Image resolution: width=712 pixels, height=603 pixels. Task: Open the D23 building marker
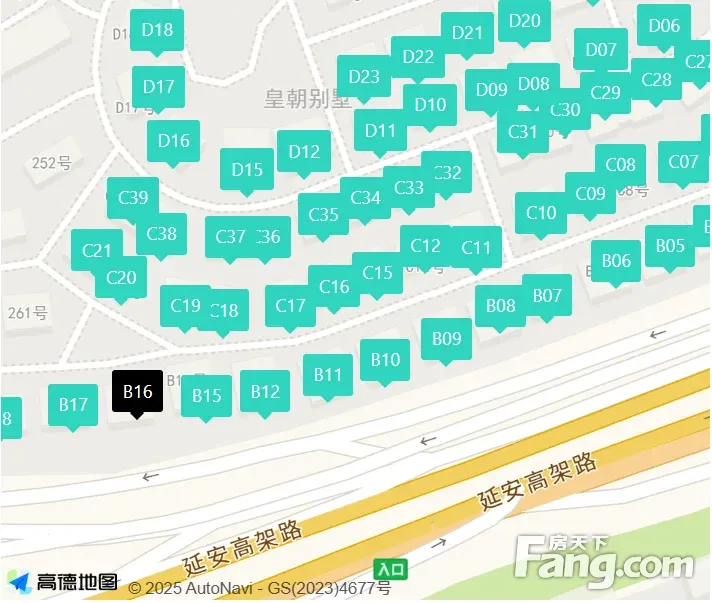(x=364, y=77)
